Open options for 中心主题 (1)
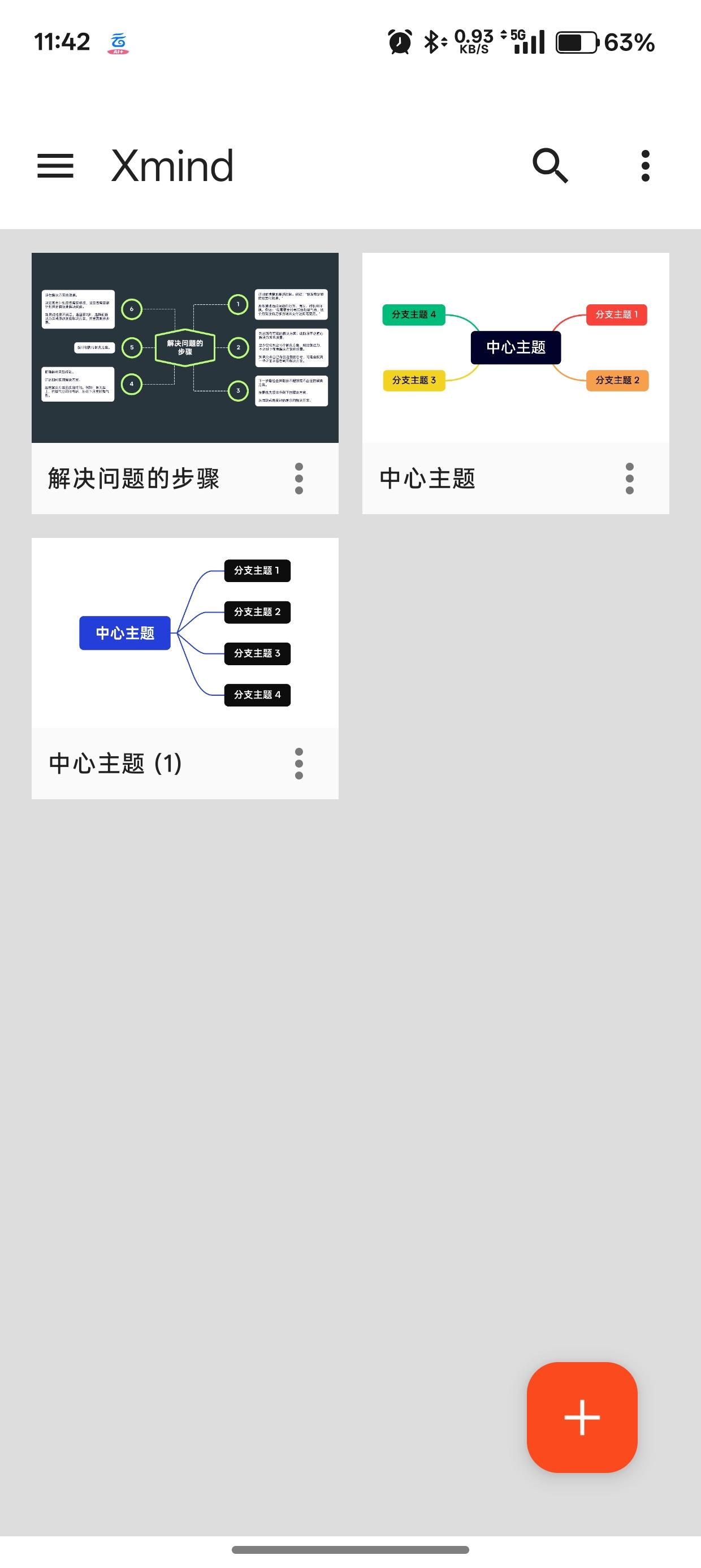701x1568 pixels. pyautogui.click(x=299, y=763)
